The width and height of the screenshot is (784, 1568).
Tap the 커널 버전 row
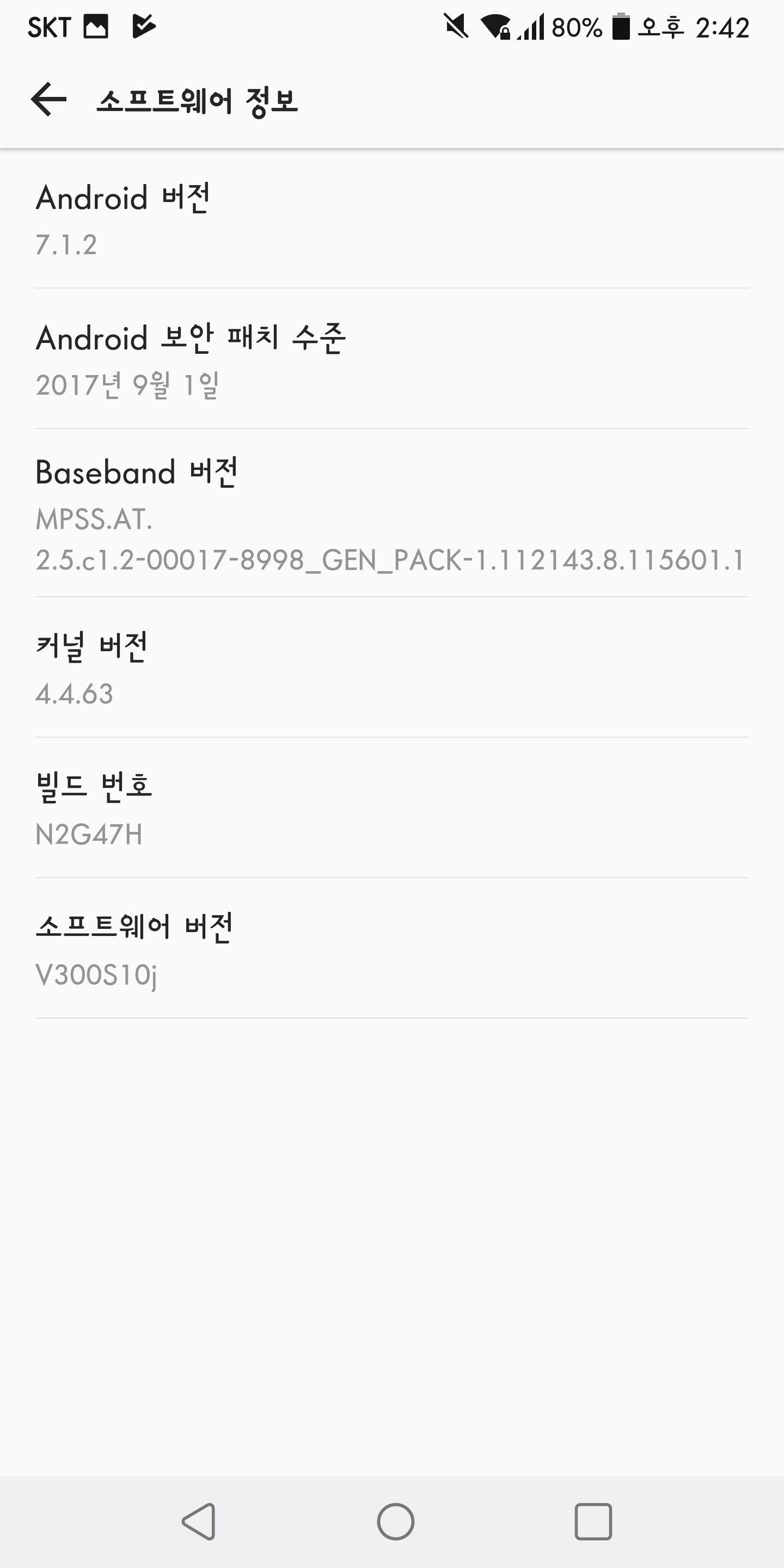(x=392, y=667)
